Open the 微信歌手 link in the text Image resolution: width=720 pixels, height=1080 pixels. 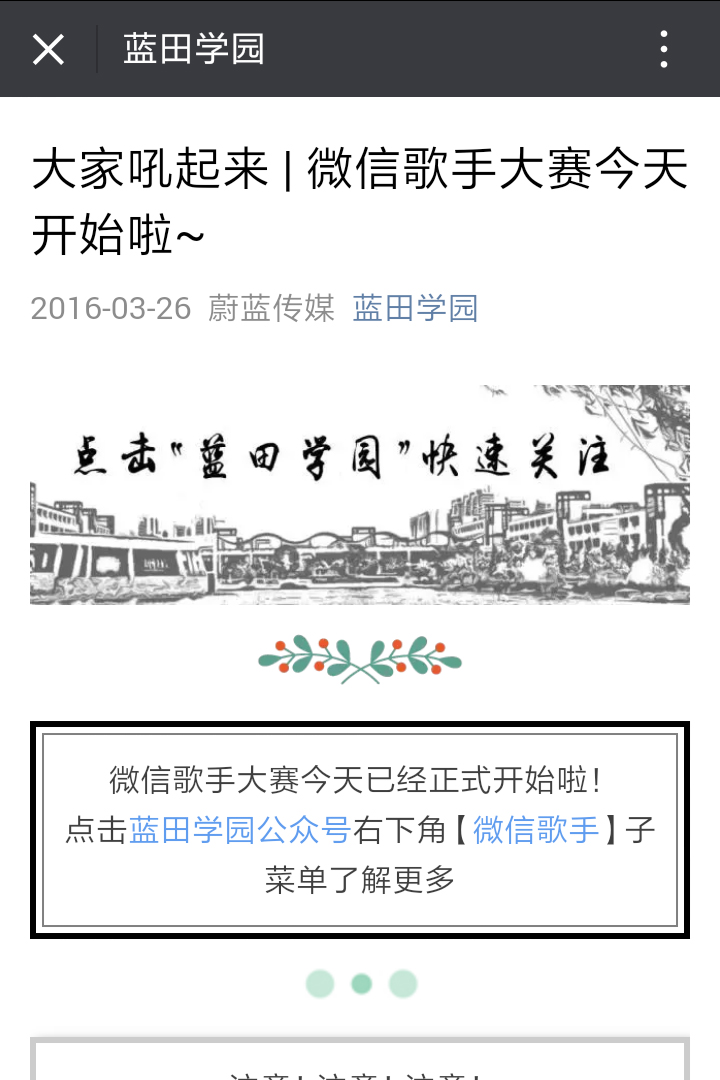536,830
